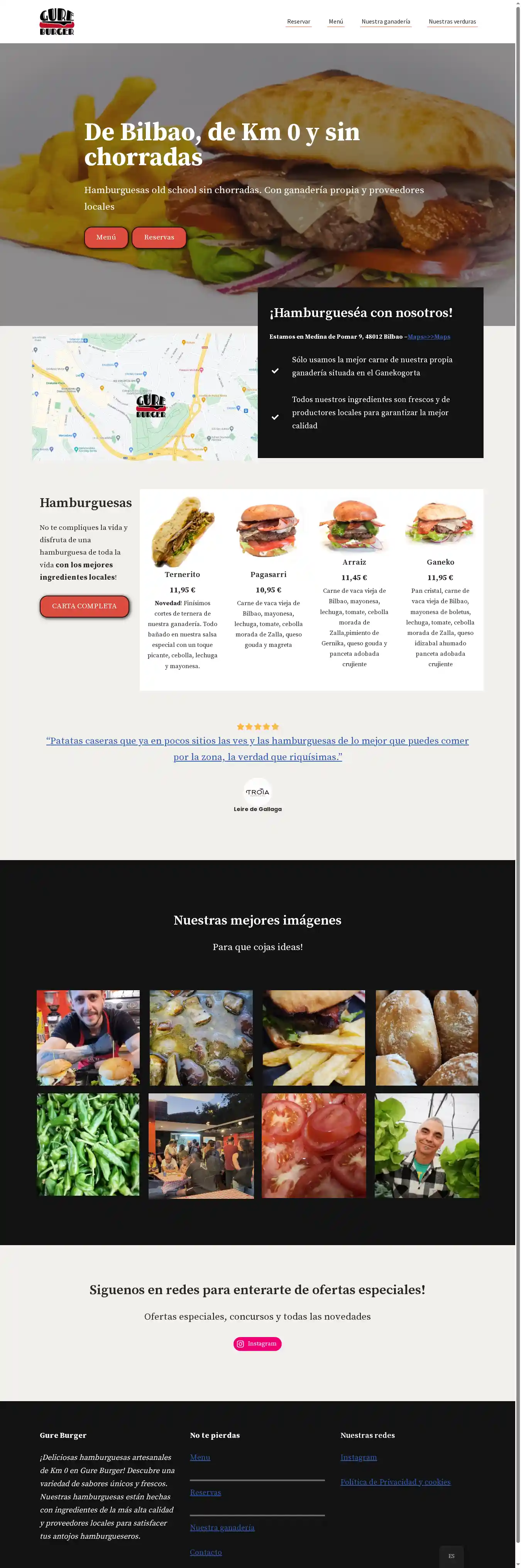View the CARTA COMPLETA menu

pyautogui.click(x=85, y=606)
